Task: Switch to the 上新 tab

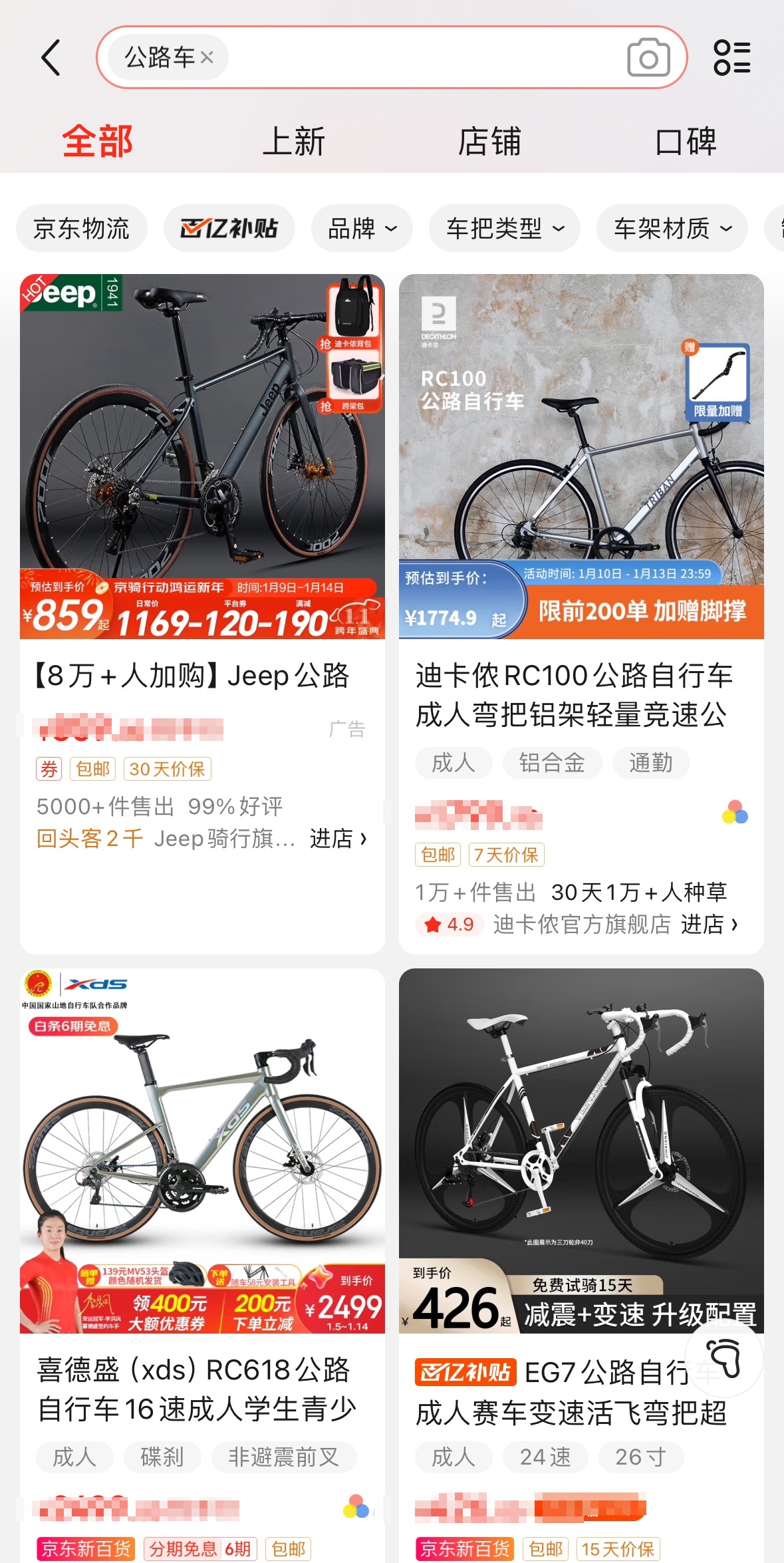Action: 293,142
